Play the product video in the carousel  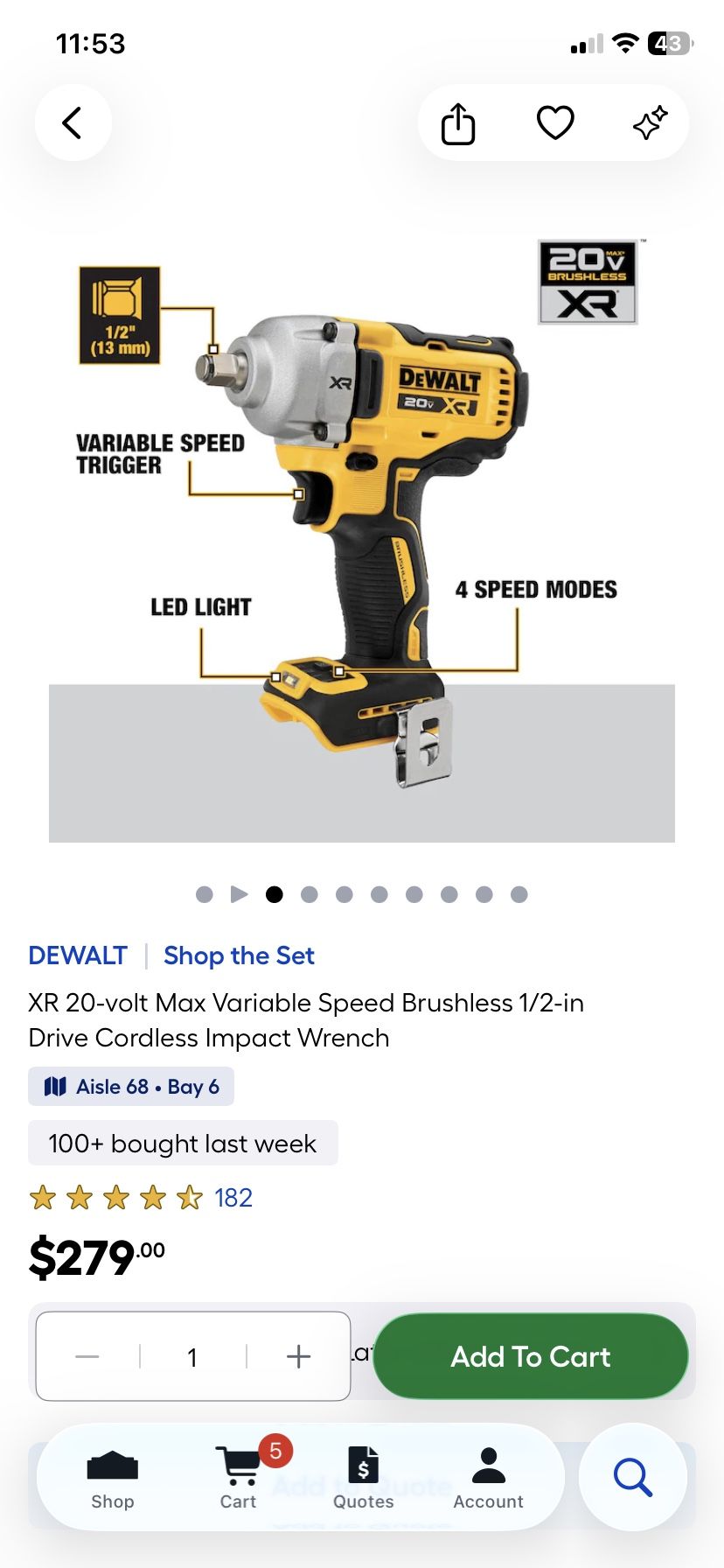pos(239,894)
